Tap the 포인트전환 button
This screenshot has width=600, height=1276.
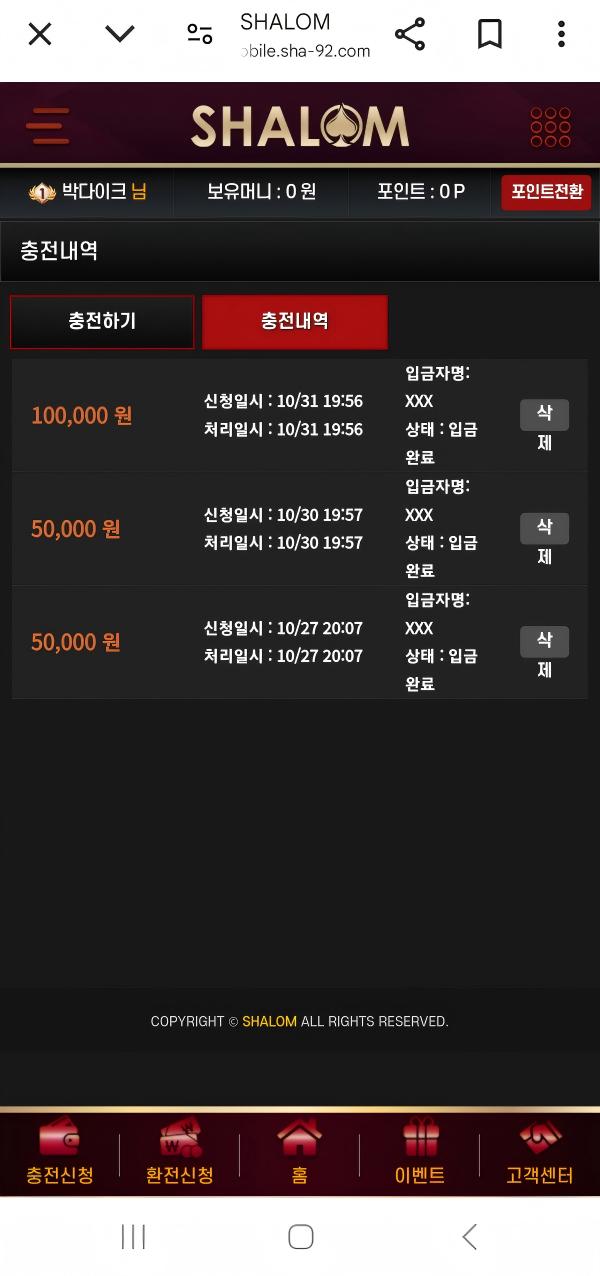tap(546, 192)
